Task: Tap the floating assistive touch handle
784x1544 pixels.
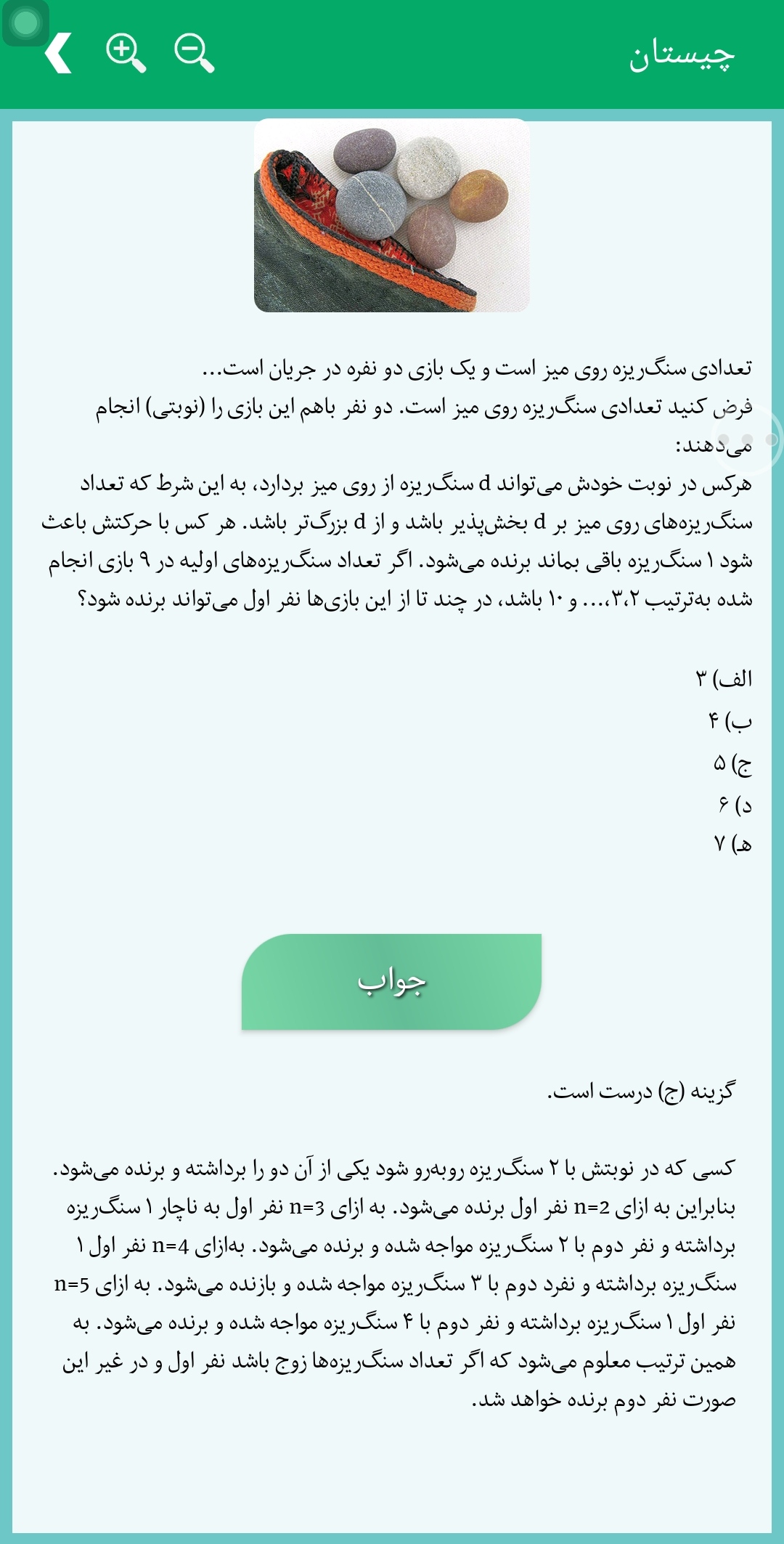Action: [768, 436]
